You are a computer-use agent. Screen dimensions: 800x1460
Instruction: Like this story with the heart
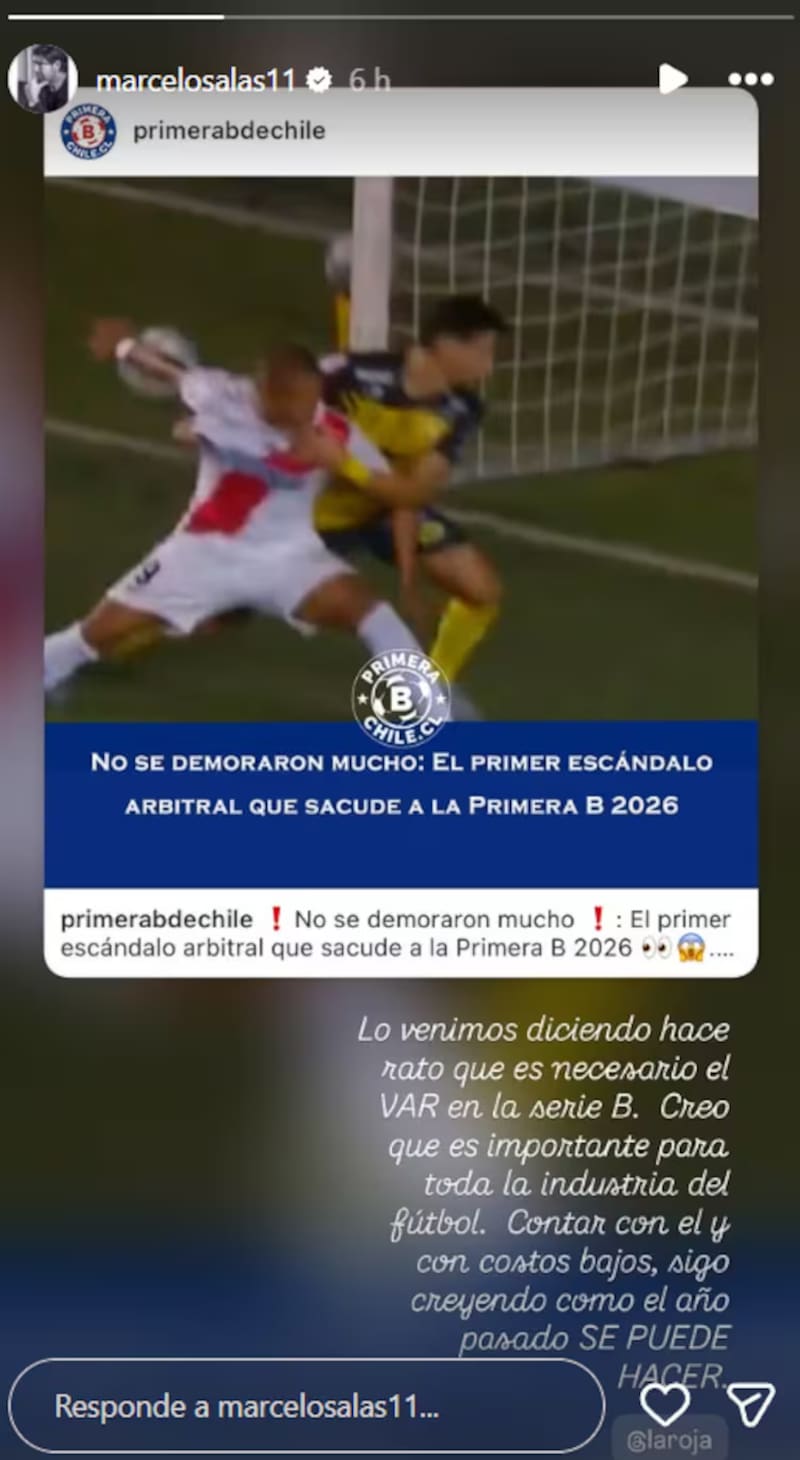(x=665, y=1404)
